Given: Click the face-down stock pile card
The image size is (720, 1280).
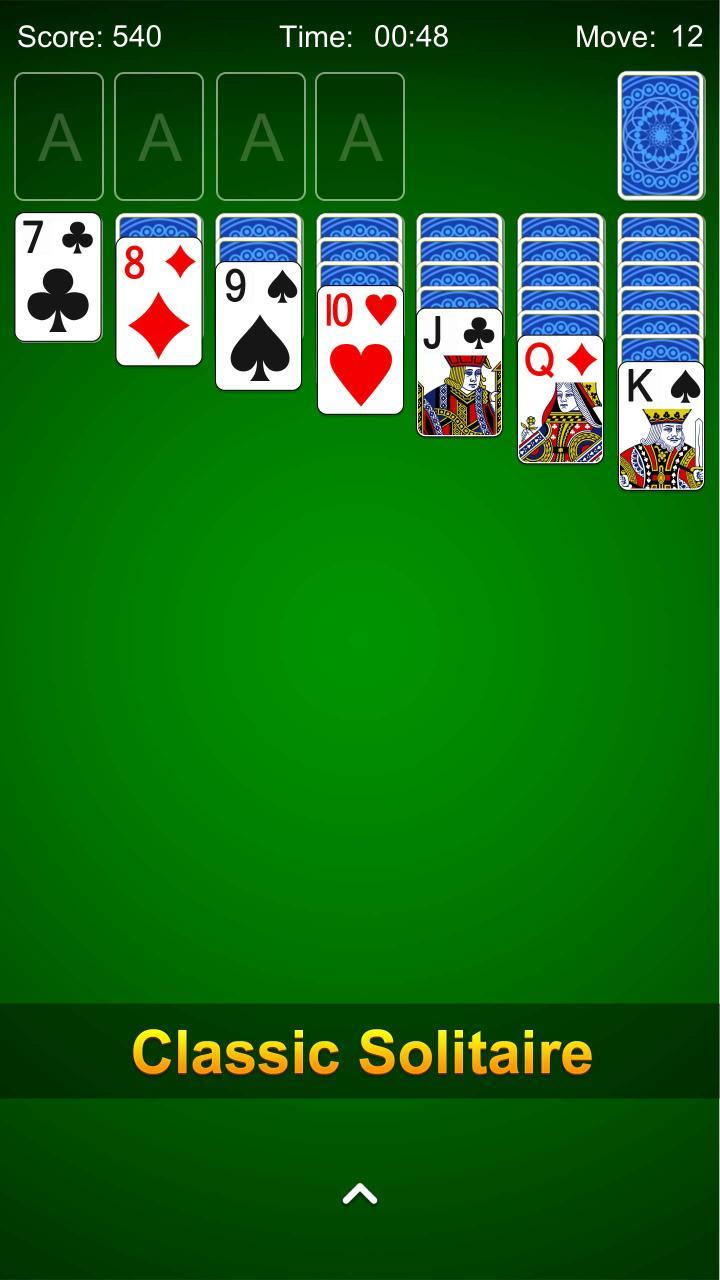Looking at the screenshot, I should click(x=660, y=137).
